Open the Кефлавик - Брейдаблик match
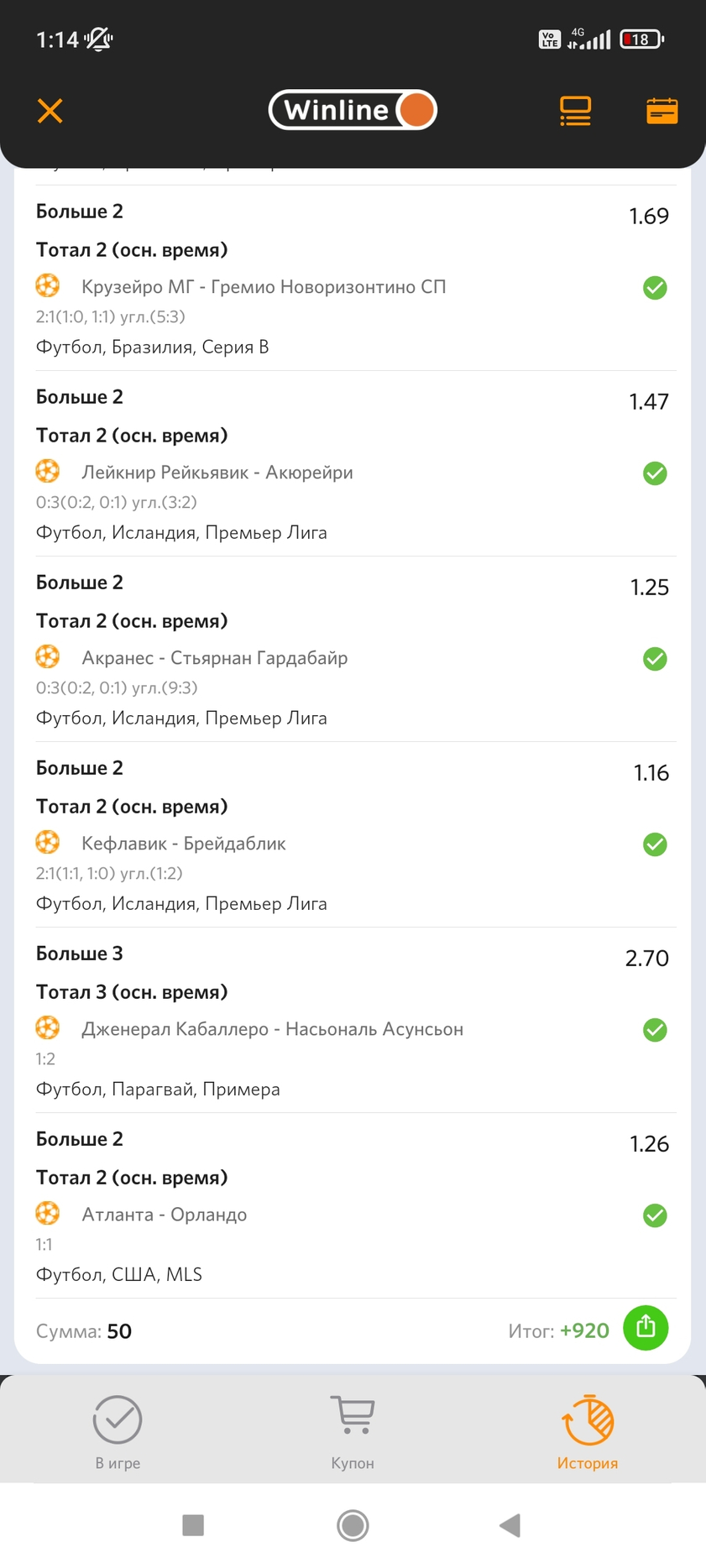Viewport: 706px width, 1568px height. click(184, 844)
